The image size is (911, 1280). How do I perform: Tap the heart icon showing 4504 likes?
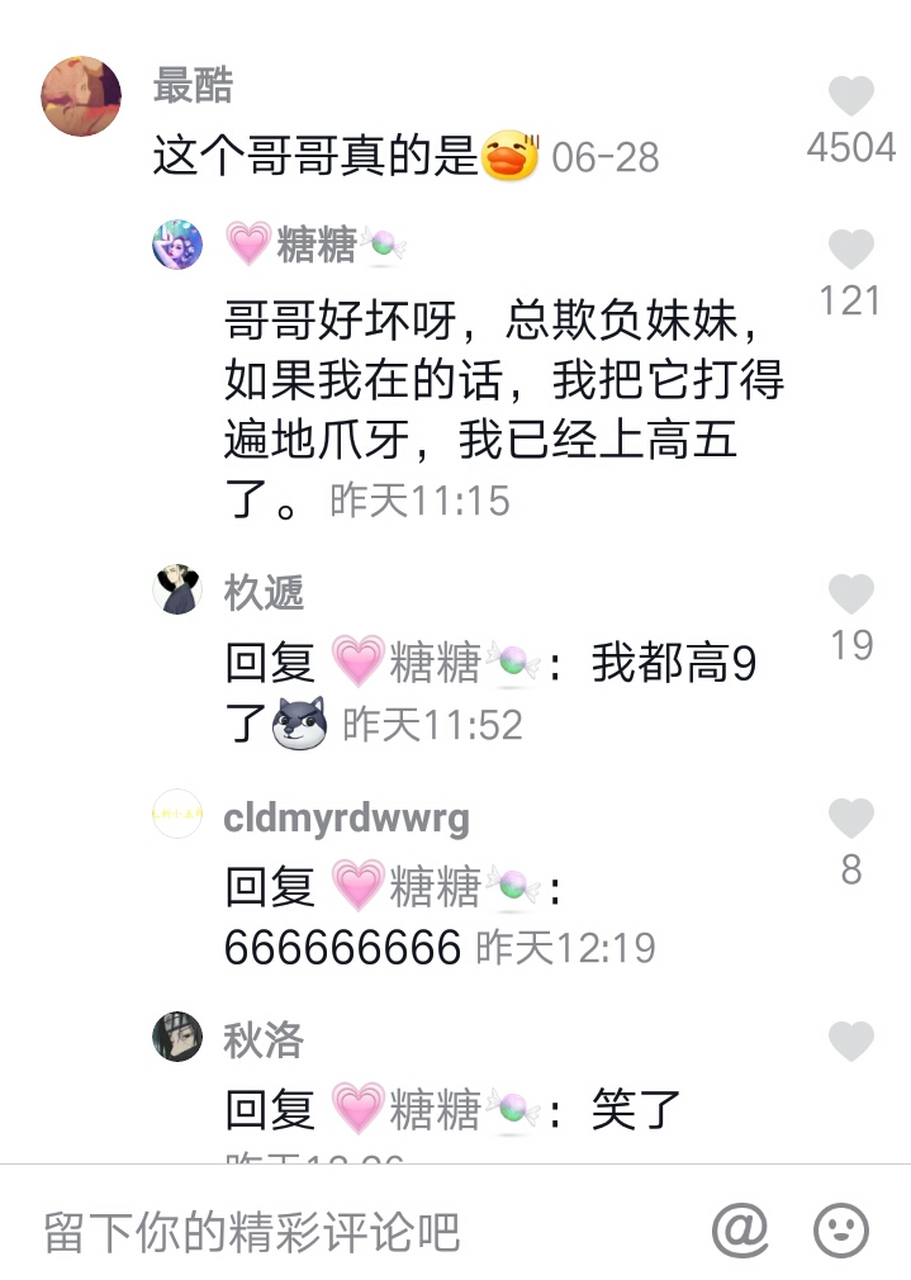pos(851,94)
